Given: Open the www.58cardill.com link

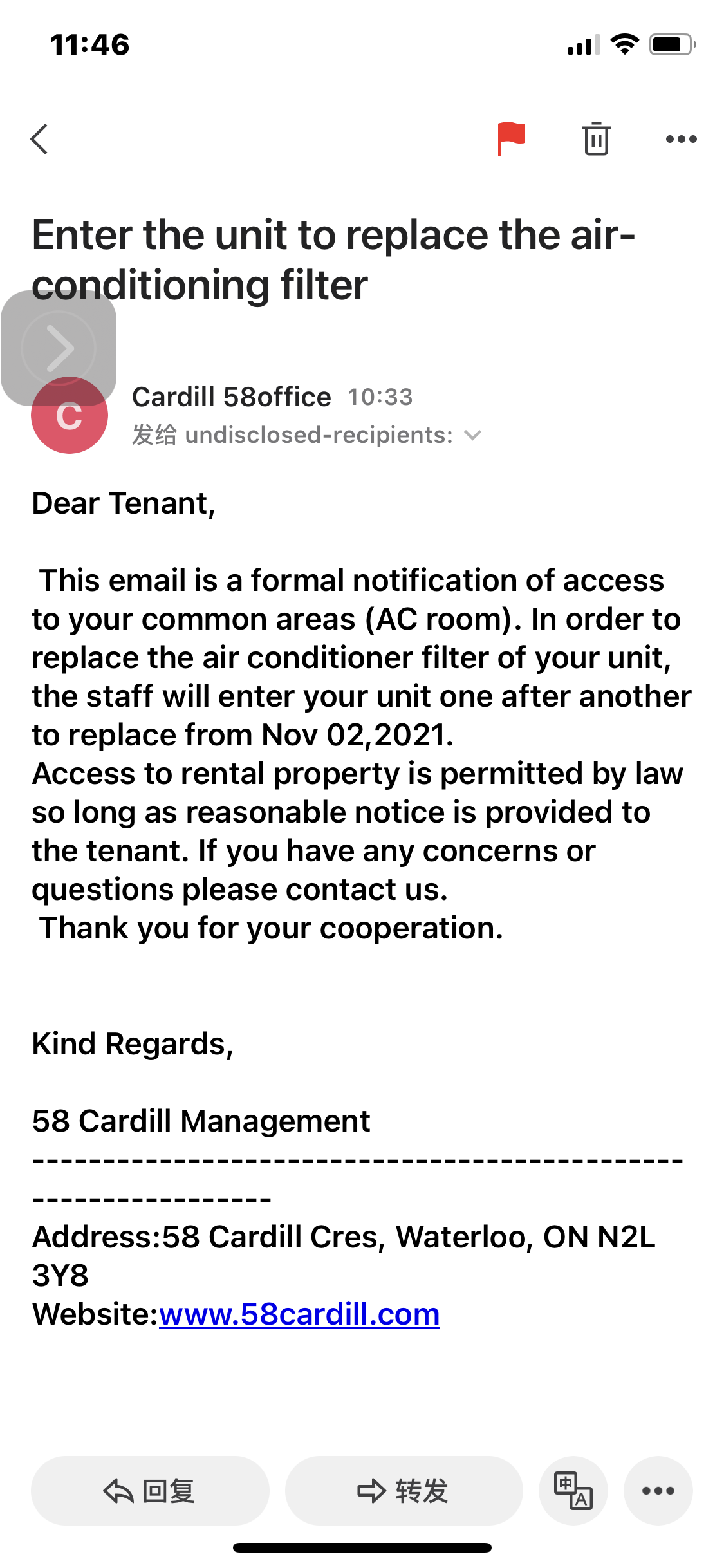Looking at the screenshot, I should coord(299,1314).
